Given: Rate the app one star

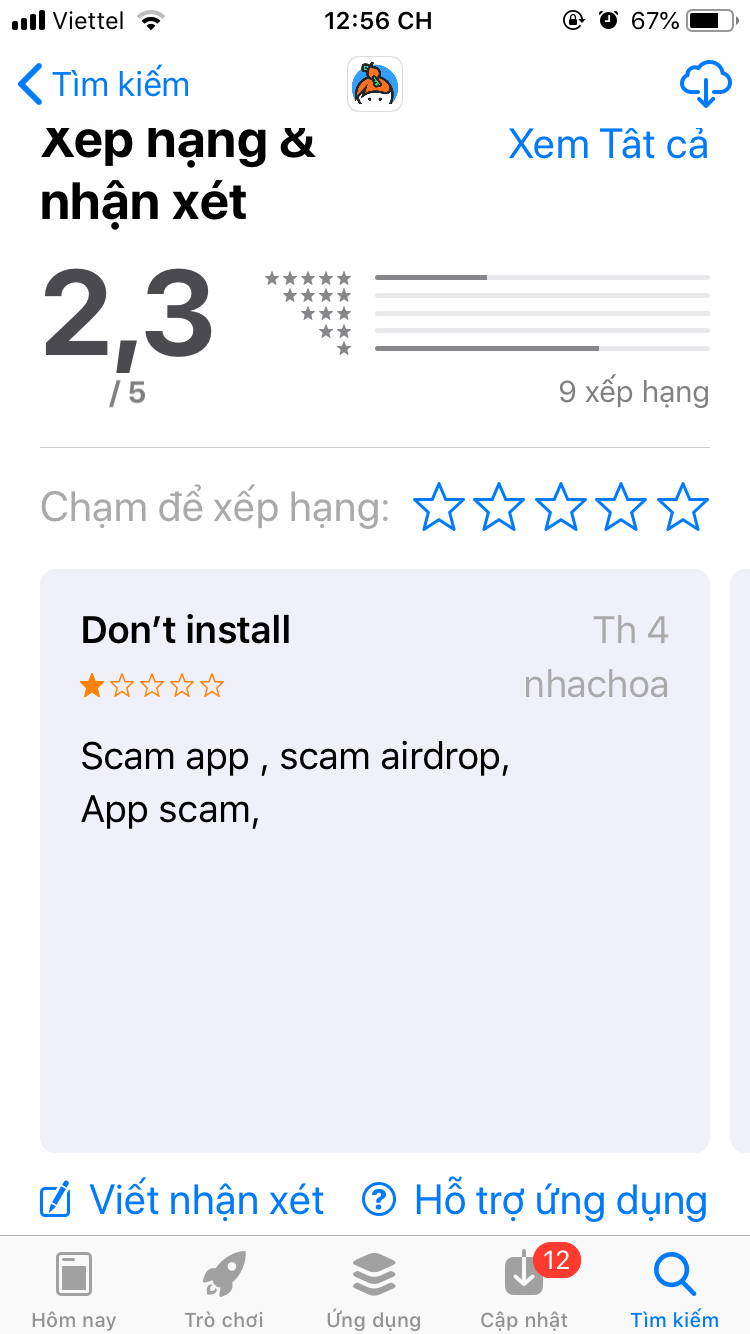Looking at the screenshot, I should [439, 507].
